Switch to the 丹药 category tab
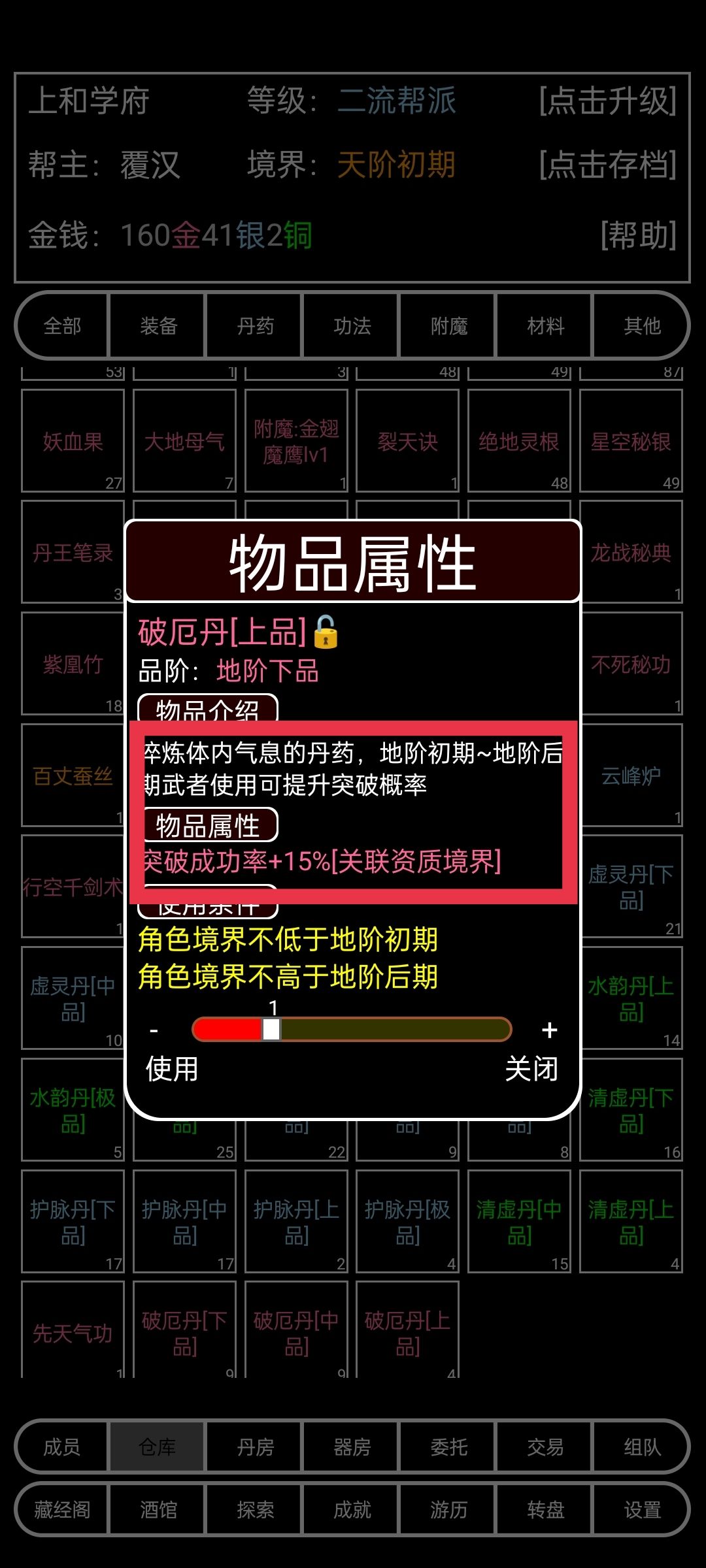 tap(254, 327)
